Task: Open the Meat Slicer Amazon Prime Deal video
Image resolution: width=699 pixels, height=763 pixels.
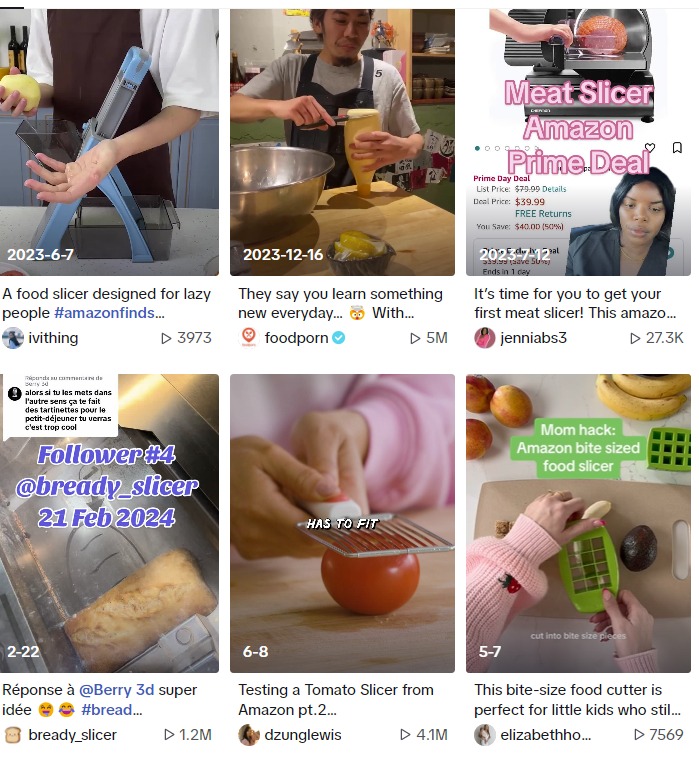Action: click(x=578, y=140)
